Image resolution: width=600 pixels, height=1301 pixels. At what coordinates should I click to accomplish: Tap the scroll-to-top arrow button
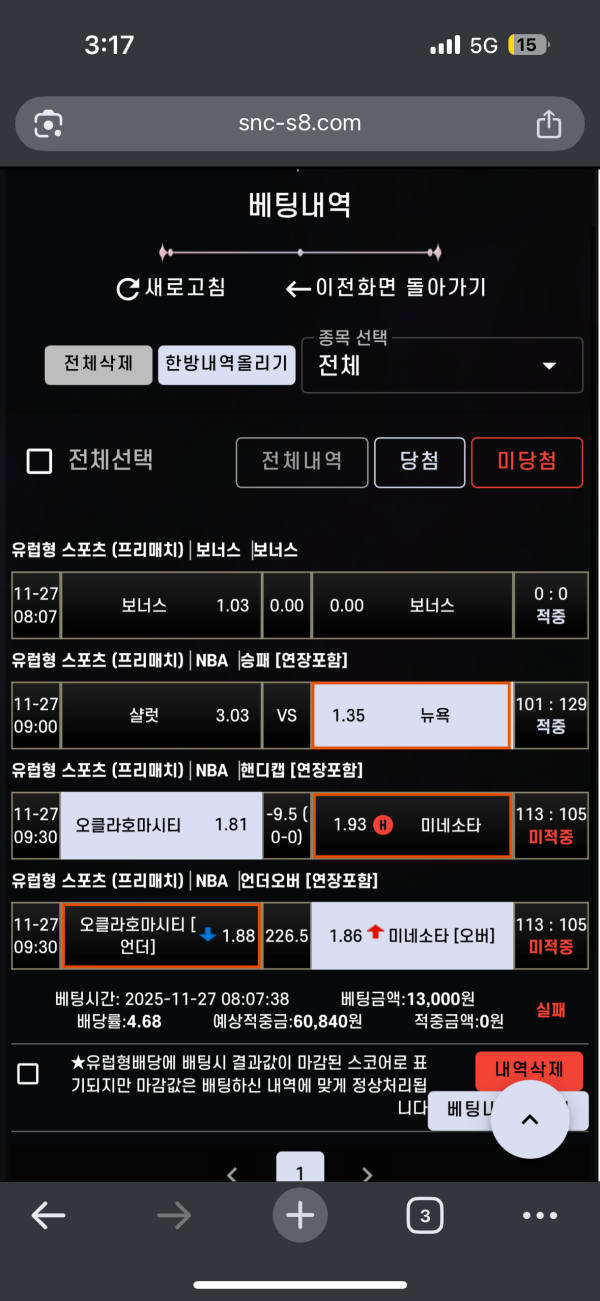pyautogui.click(x=530, y=1119)
